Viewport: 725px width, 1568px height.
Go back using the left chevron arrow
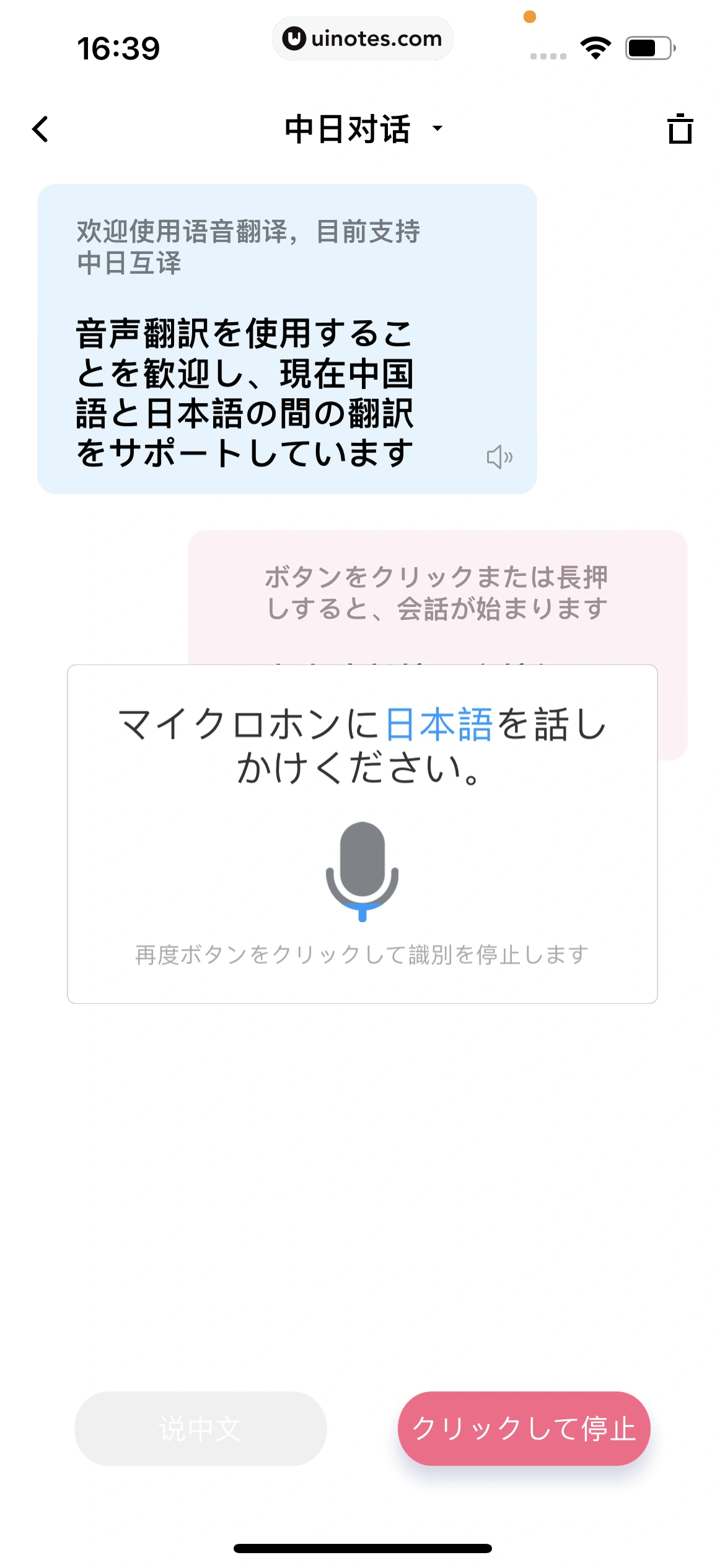[x=40, y=129]
